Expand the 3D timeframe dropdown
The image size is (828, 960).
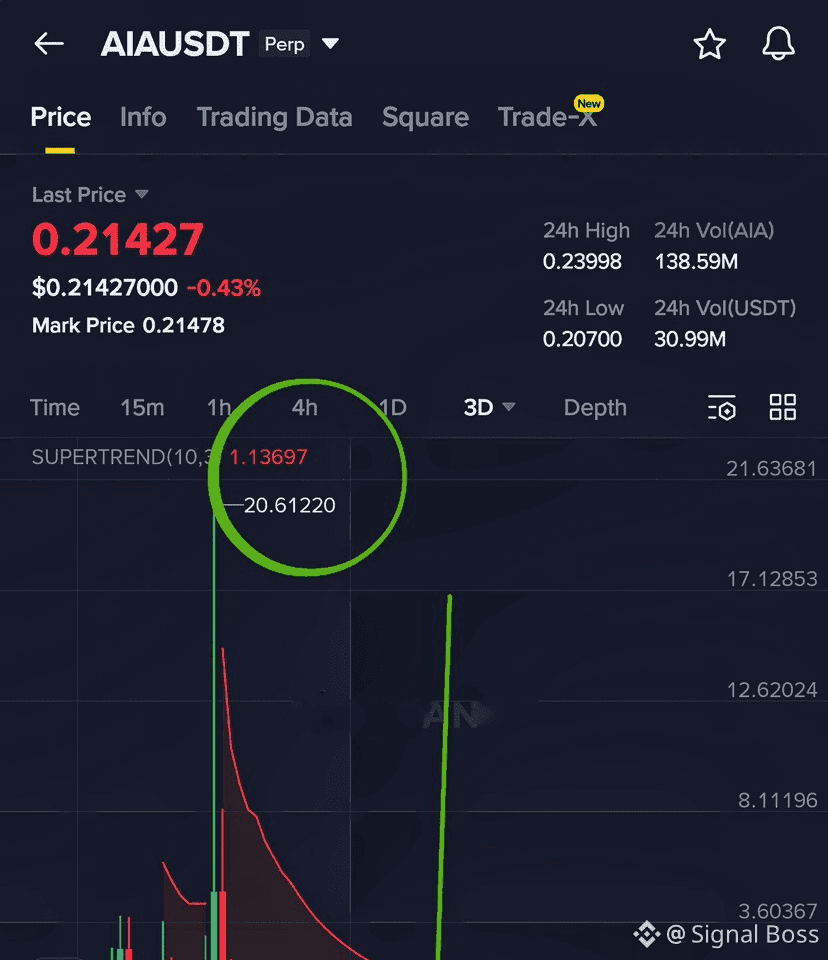pos(488,408)
